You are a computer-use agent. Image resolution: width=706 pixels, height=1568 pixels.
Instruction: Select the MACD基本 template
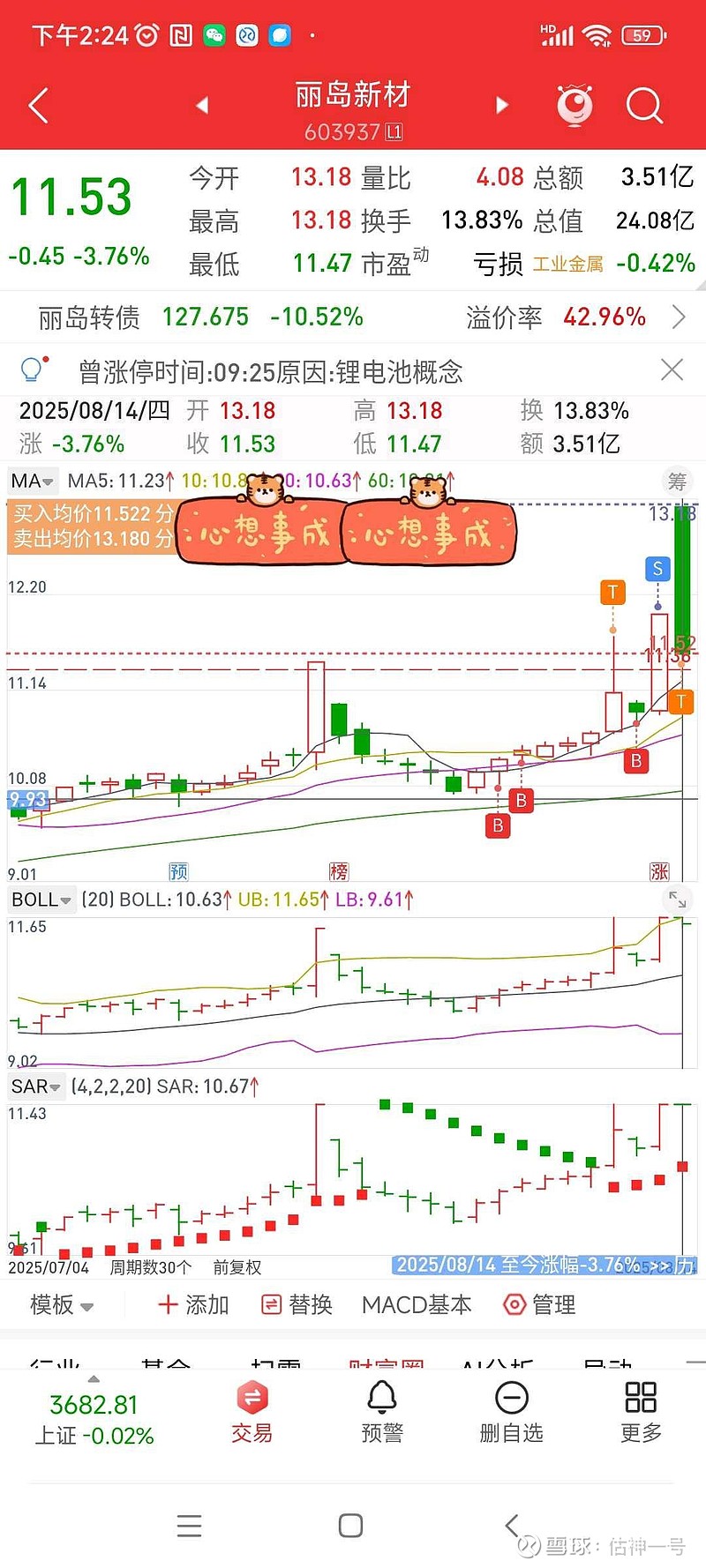(x=417, y=1305)
